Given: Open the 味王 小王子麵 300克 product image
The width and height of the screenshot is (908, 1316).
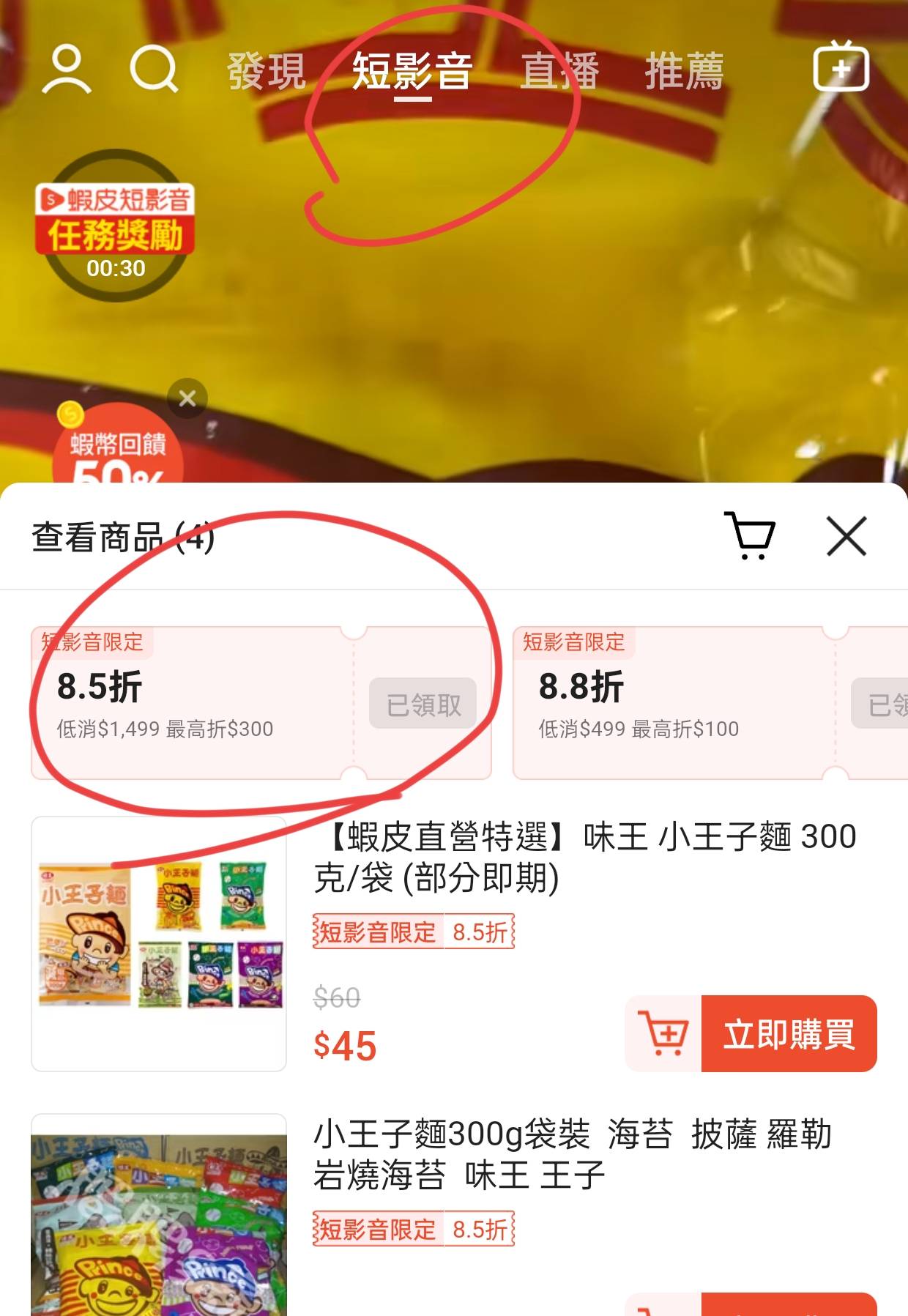Looking at the screenshot, I should [159, 943].
